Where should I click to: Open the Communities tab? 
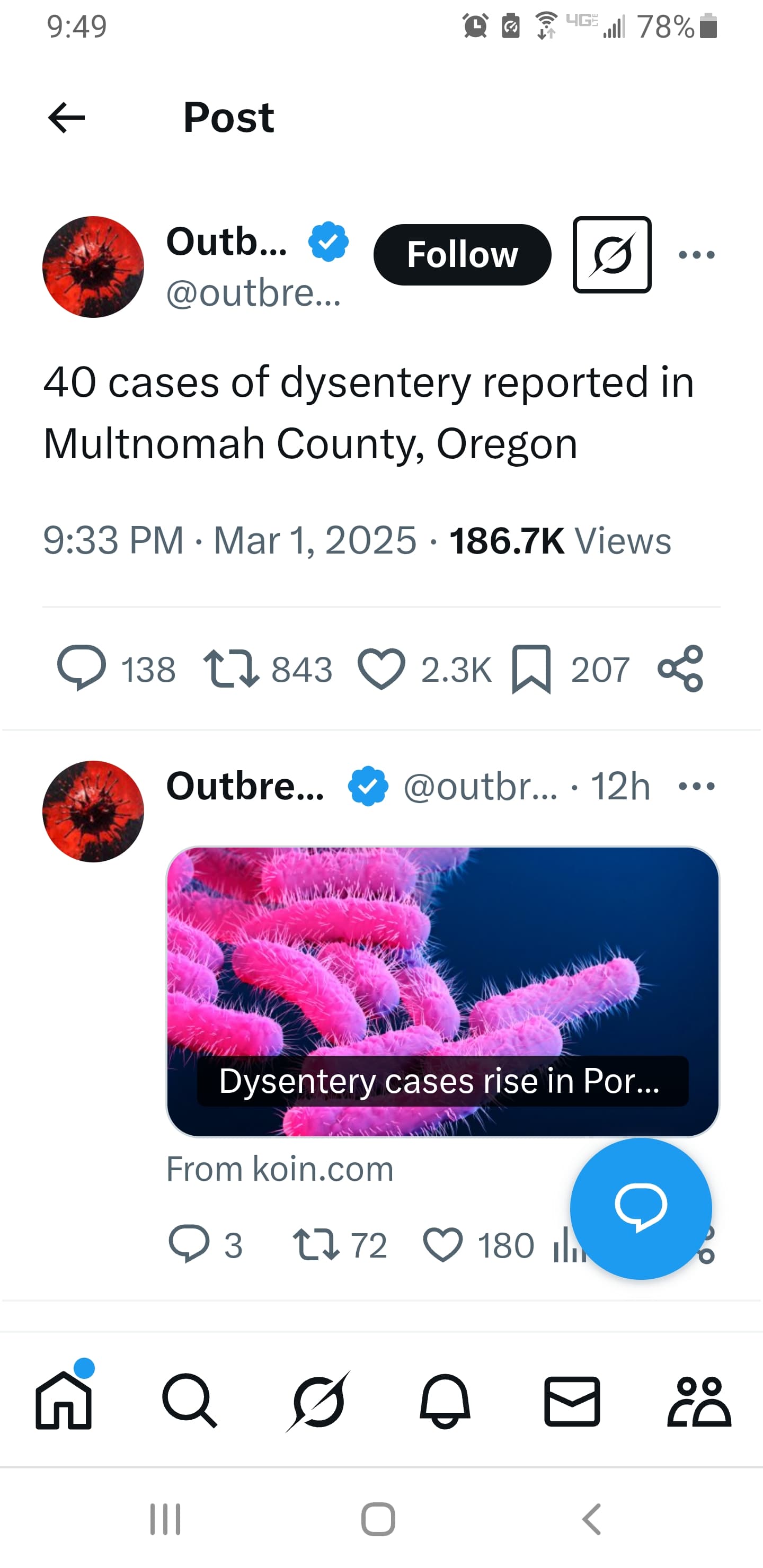click(699, 1401)
